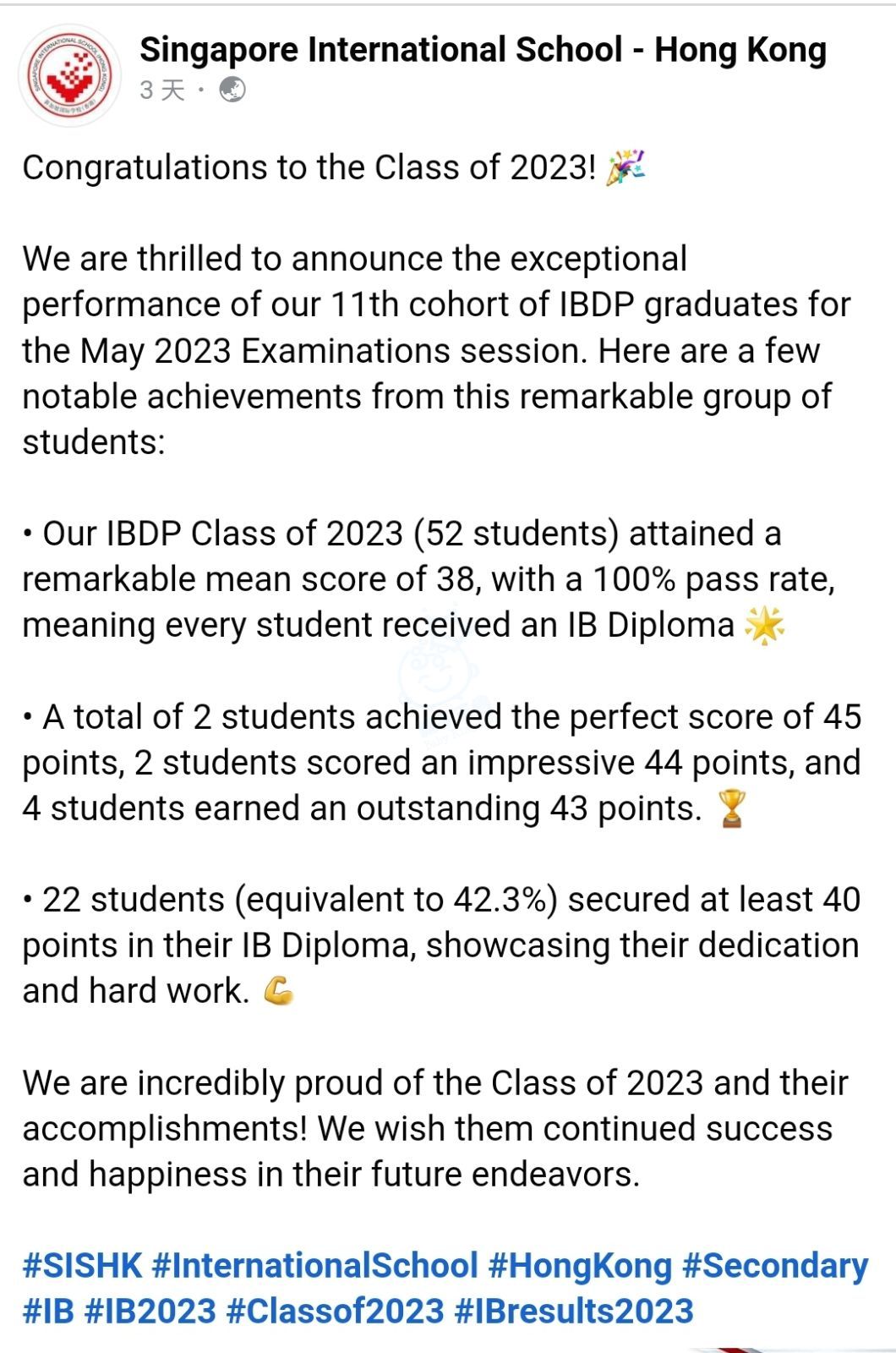This screenshot has width=896, height=1353.
Task: Open Singapore International School's profile picture
Action: pyautogui.click(x=71, y=74)
